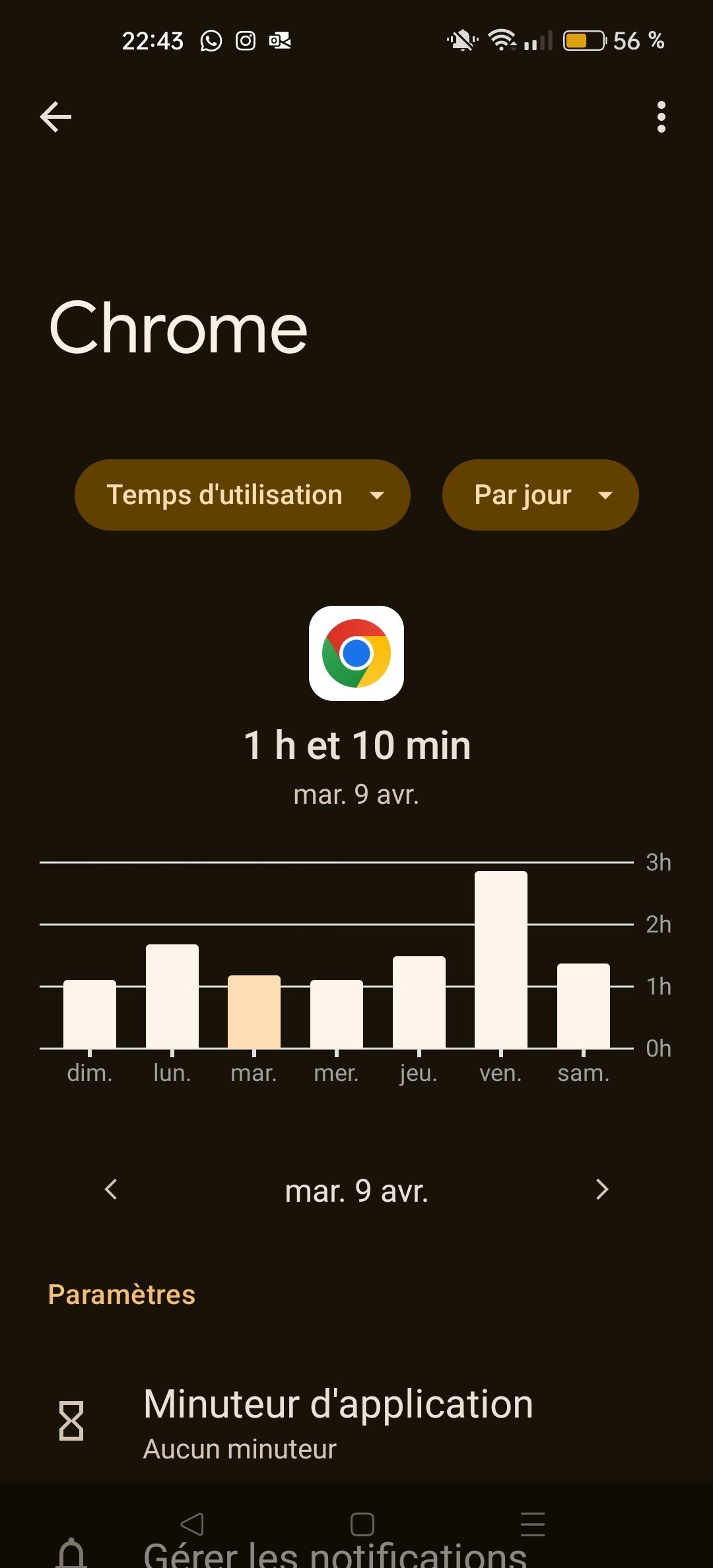Expand the Temps d'utilisation dropdown
This screenshot has width=713, height=1568.
point(242,495)
